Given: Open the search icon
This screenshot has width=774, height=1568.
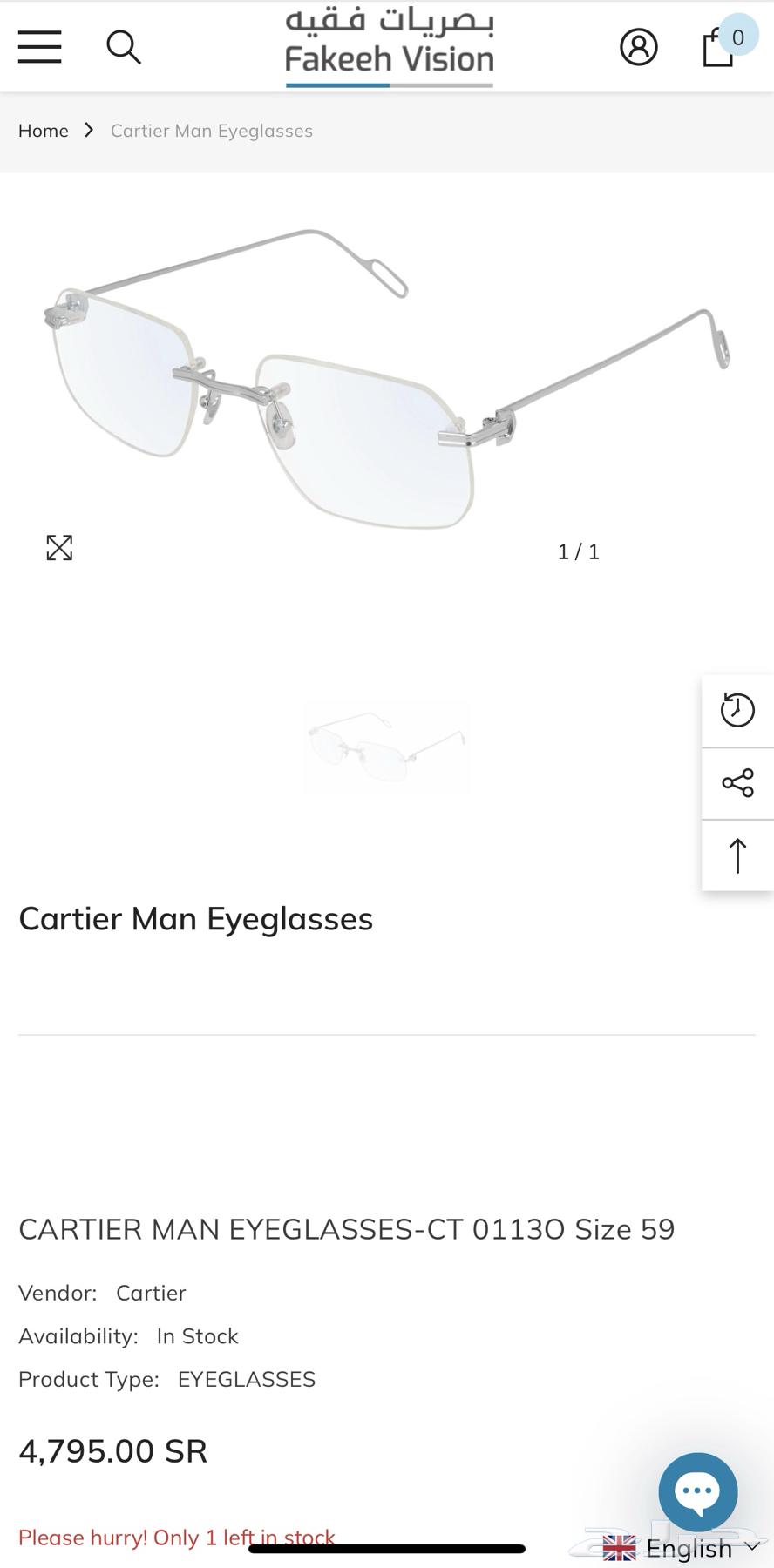Looking at the screenshot, I should 124,48.
